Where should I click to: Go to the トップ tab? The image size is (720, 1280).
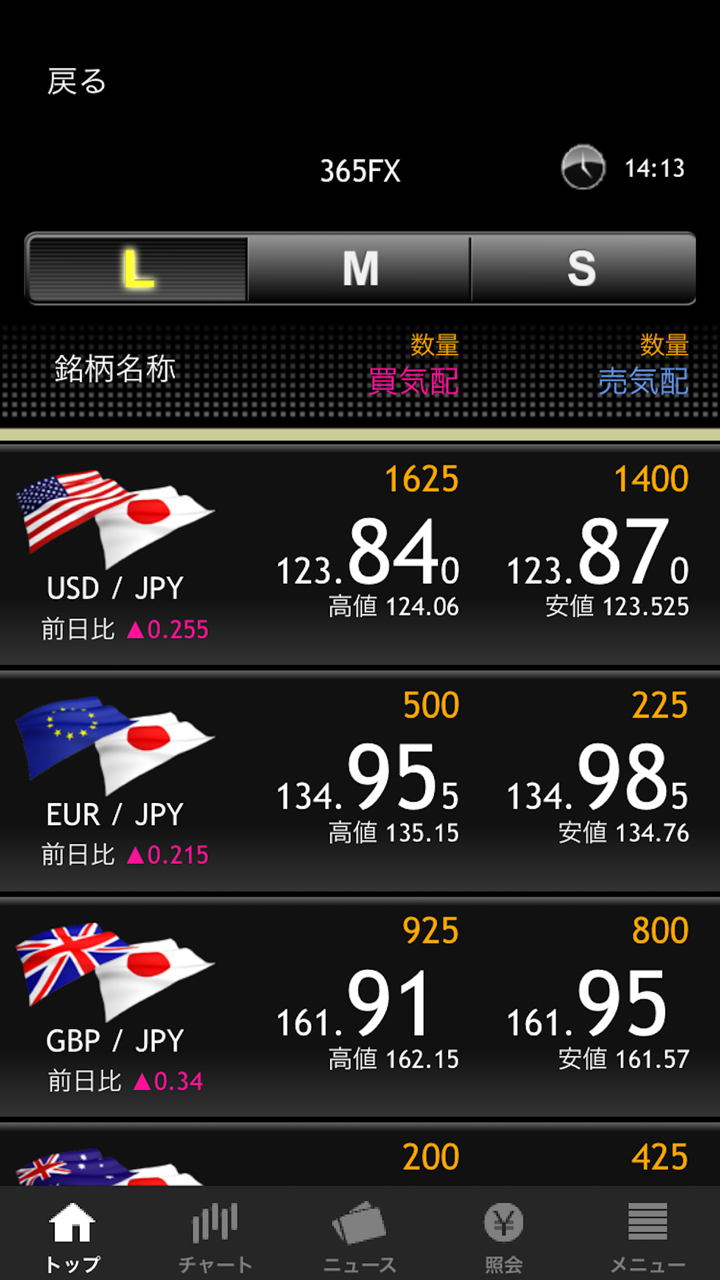(x=72, y=1236)
